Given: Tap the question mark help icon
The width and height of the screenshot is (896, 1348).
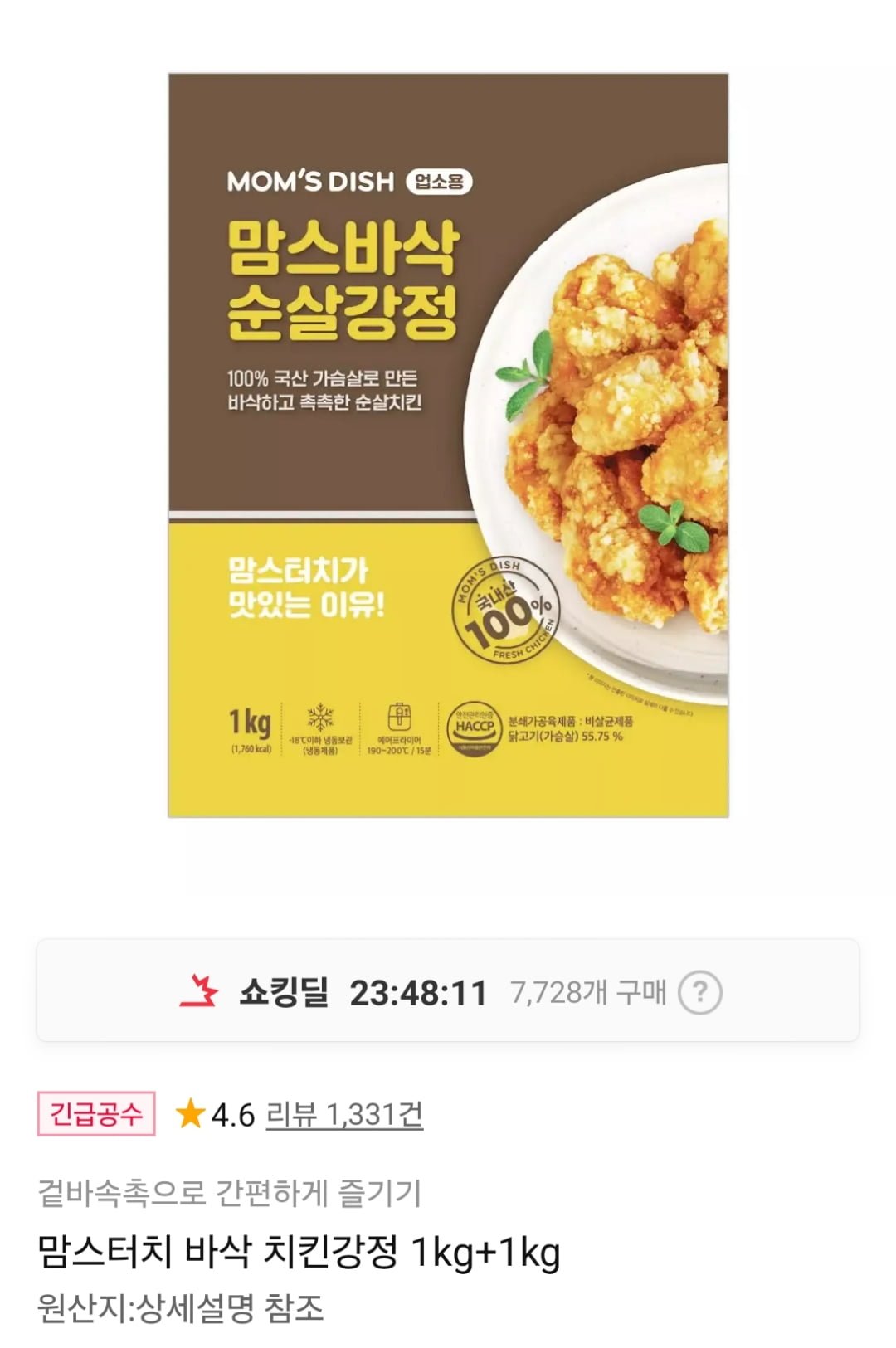Looking at the screenshot, I should 700,992.
